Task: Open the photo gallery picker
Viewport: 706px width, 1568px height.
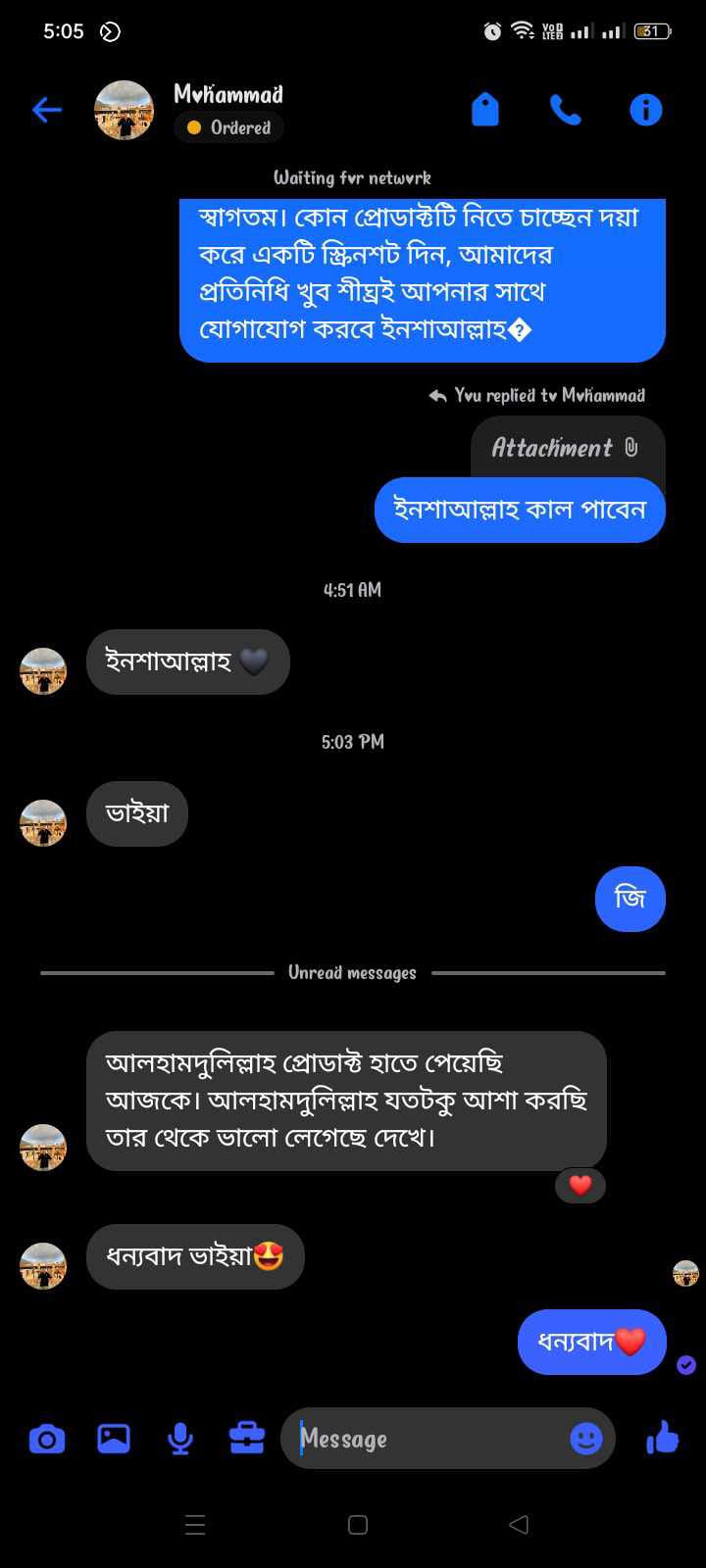Action: (114, 1439)
